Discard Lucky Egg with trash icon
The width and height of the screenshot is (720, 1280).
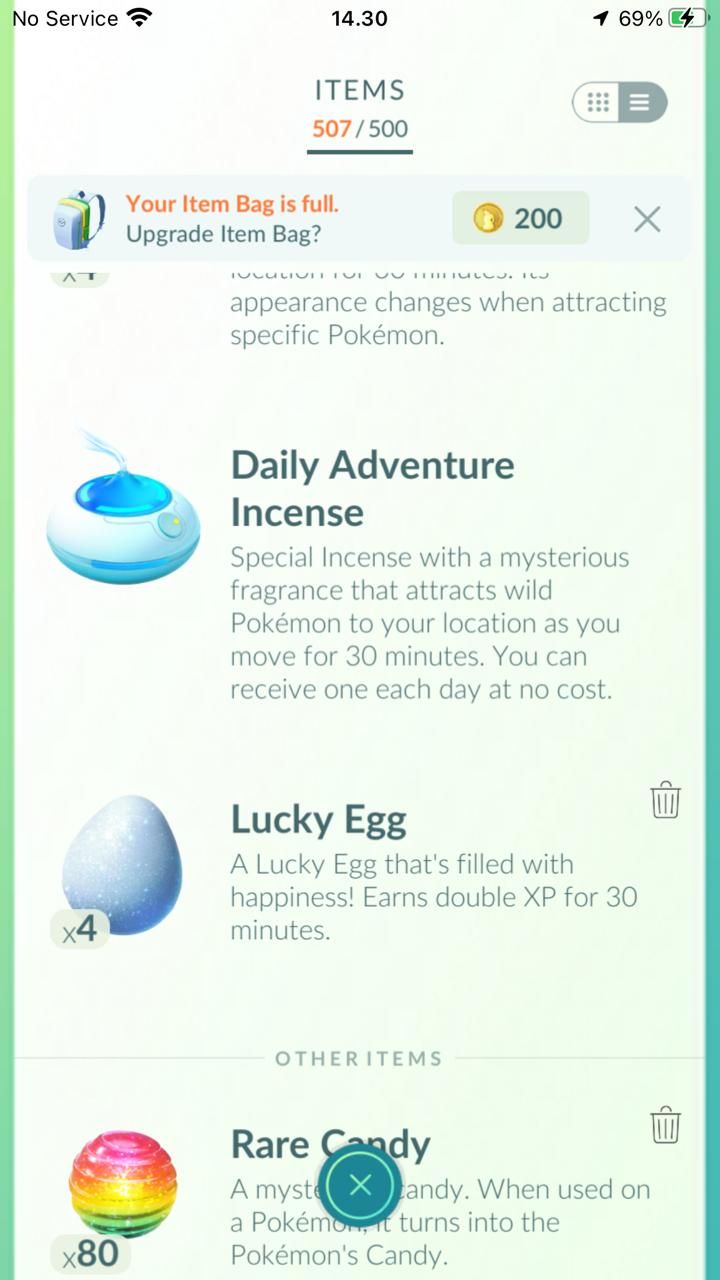pos(665,800)
